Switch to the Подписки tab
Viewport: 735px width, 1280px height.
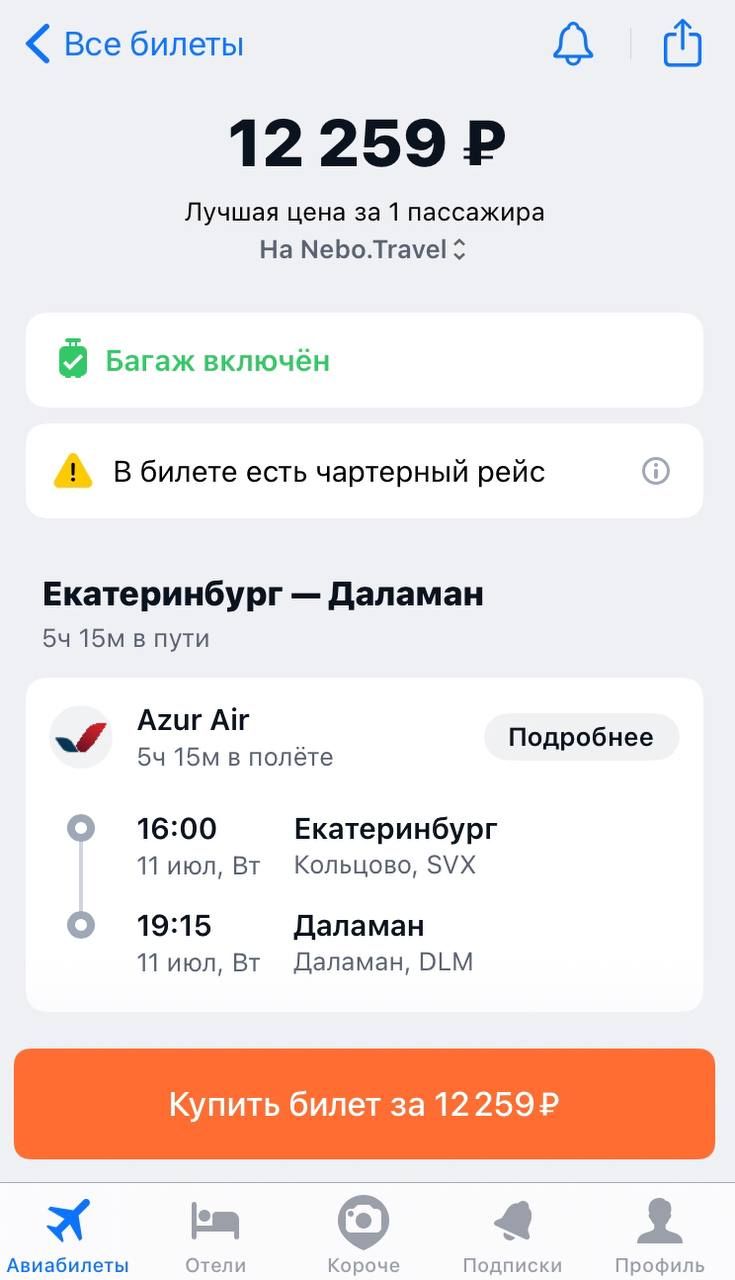(512, 1235)
